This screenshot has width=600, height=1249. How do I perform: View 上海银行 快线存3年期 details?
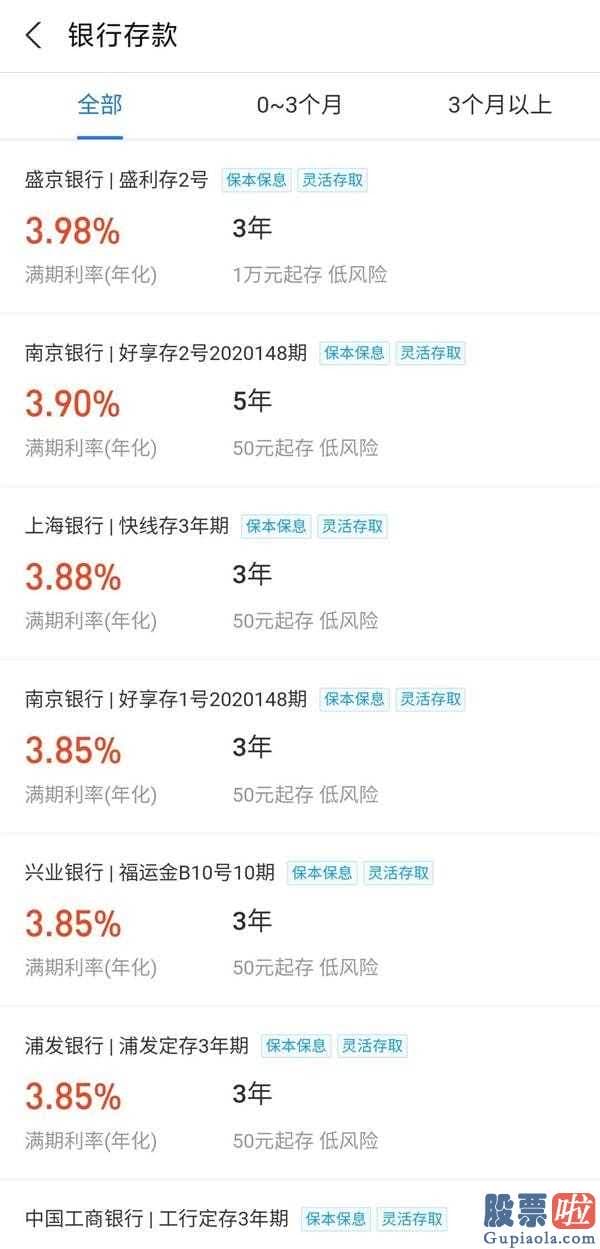click(x=300, y=573)
